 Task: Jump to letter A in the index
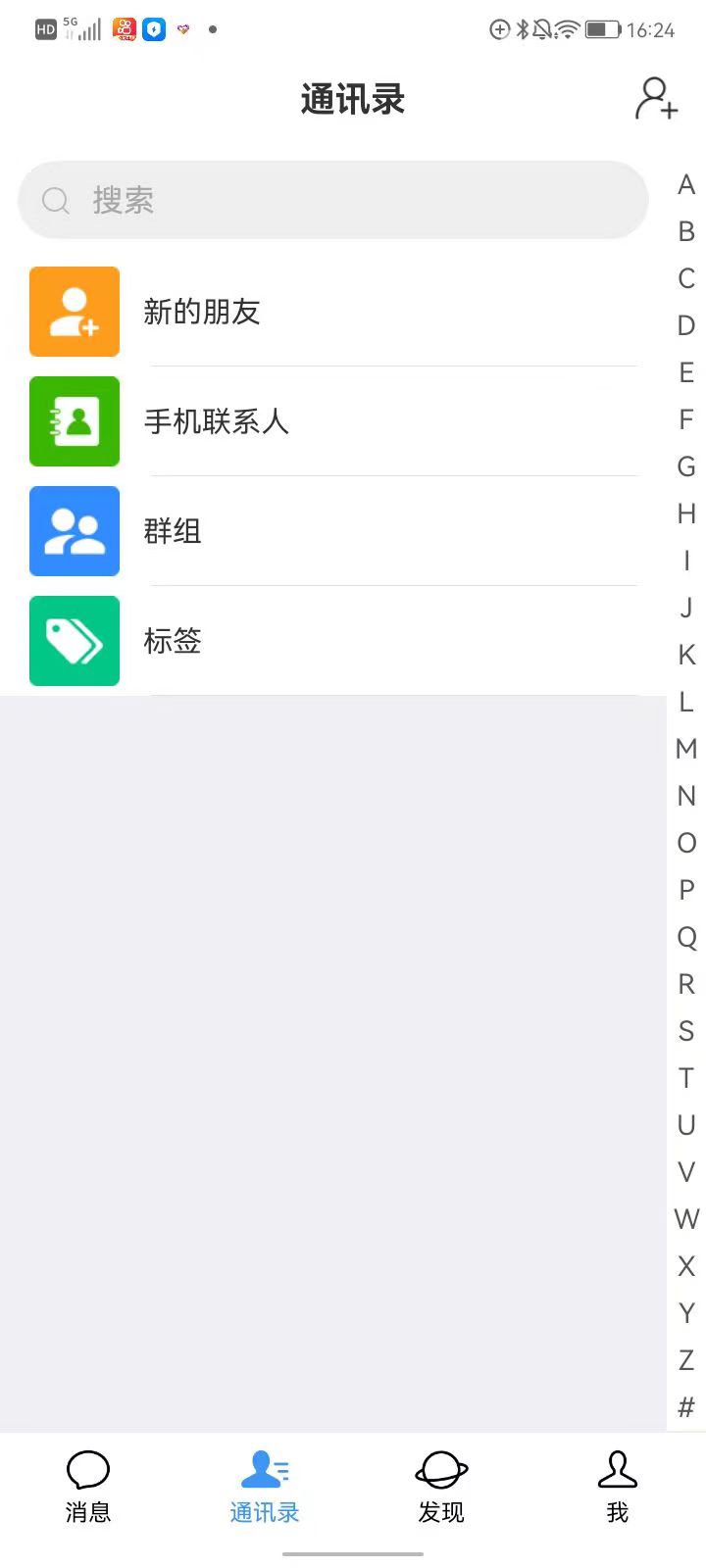(x=685, y=185)
